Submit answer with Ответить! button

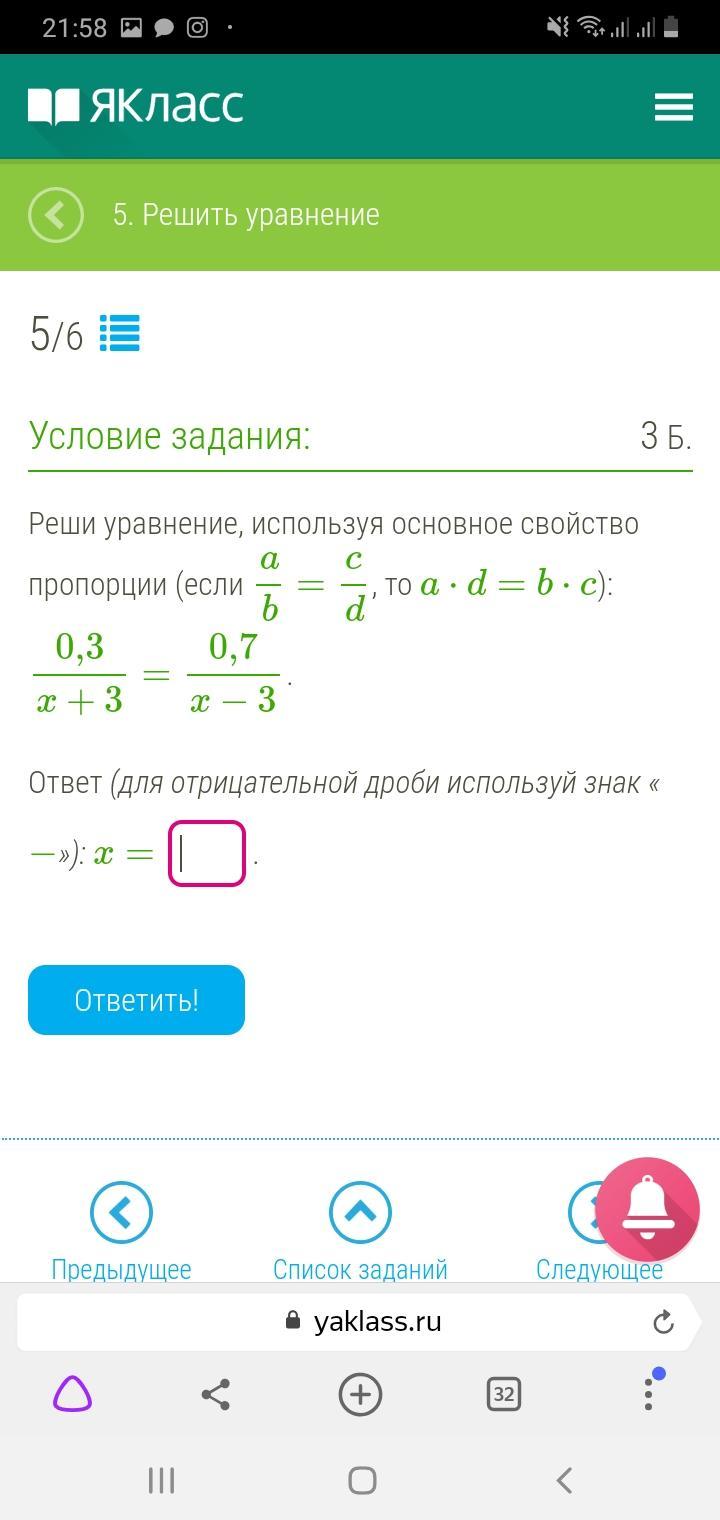136,999
